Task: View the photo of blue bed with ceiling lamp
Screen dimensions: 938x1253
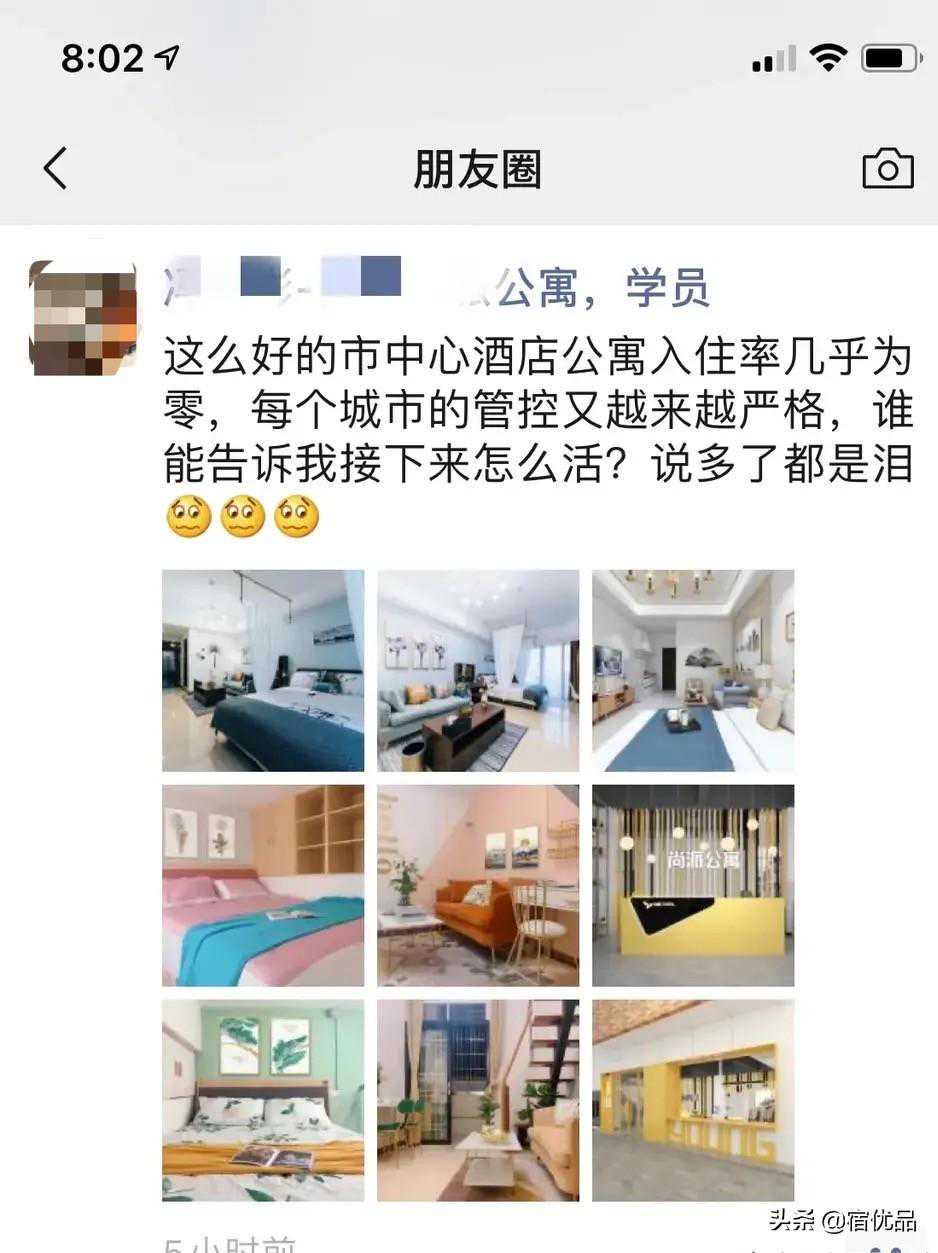Action: coord(263,670)
